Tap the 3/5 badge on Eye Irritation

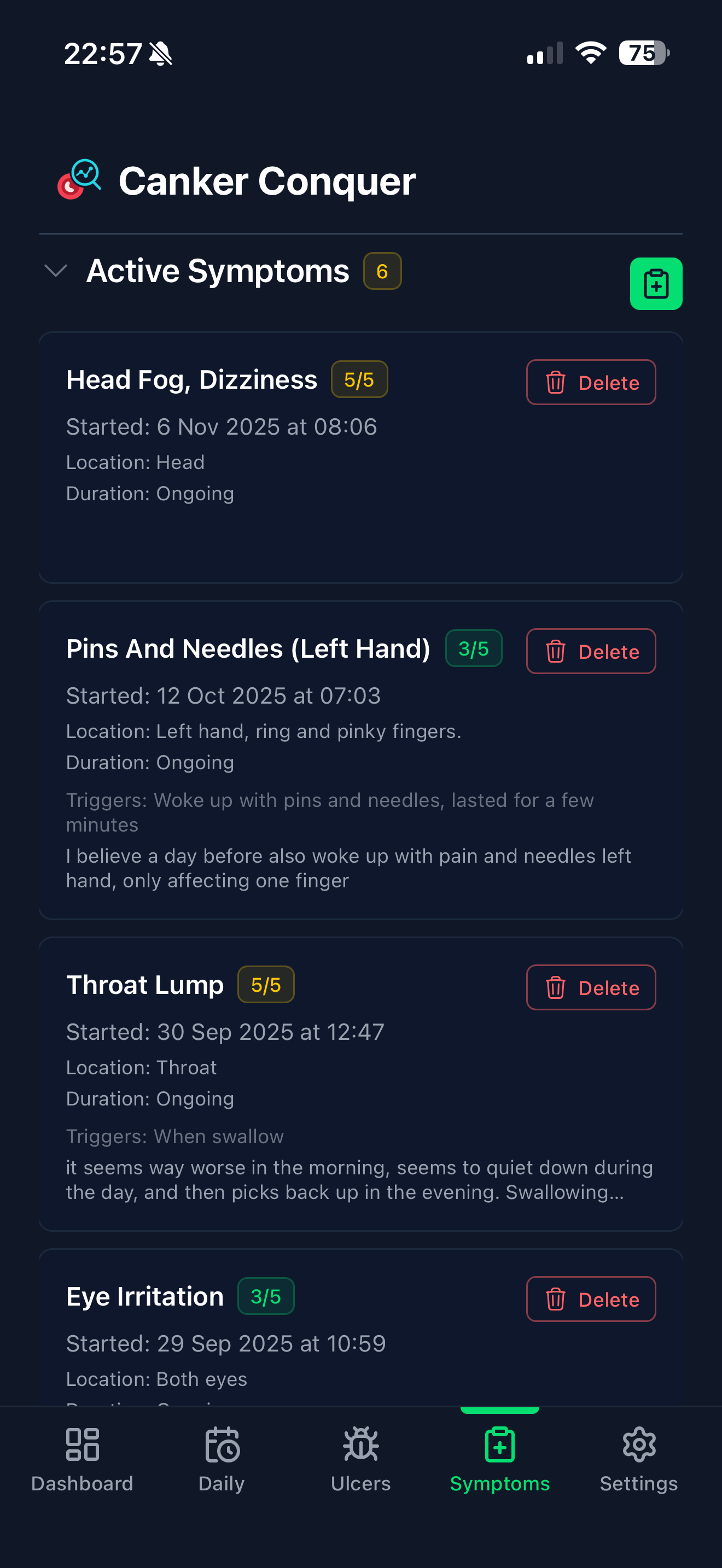coord(265,1296)
